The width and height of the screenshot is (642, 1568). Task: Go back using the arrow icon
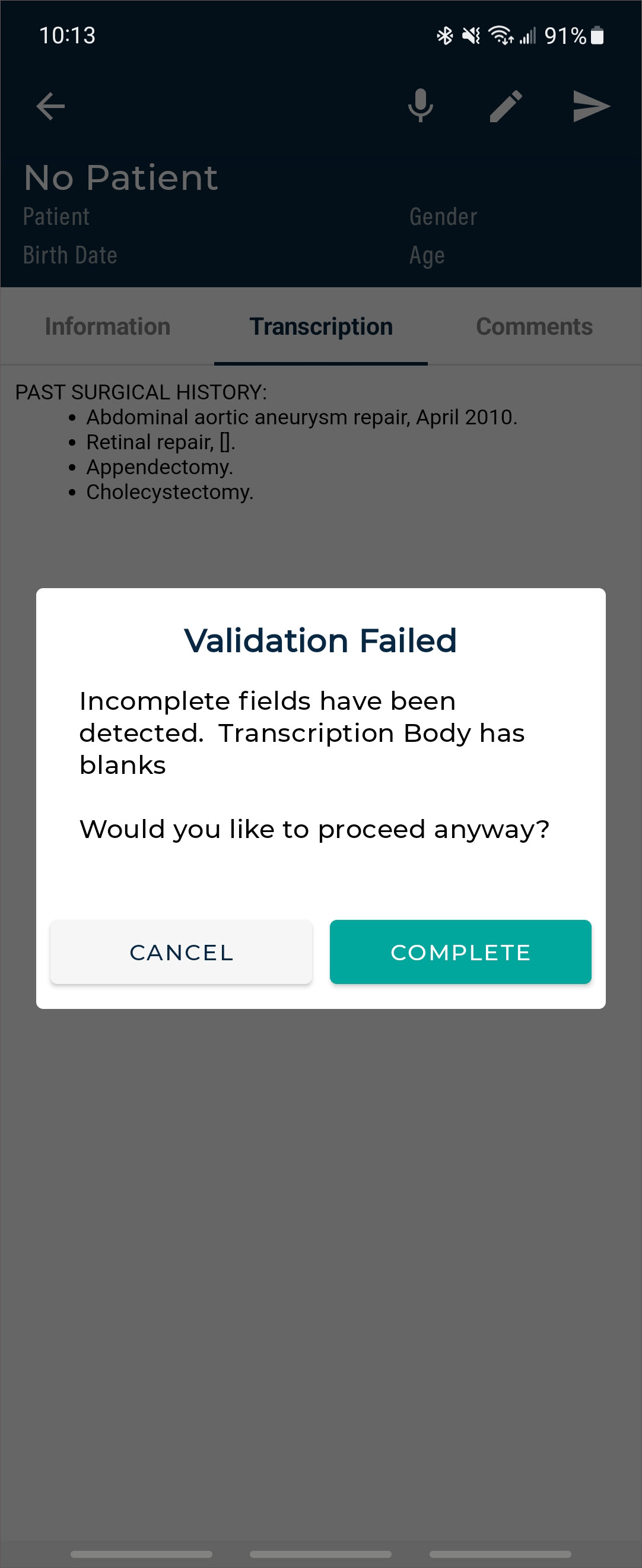(50, 106)
